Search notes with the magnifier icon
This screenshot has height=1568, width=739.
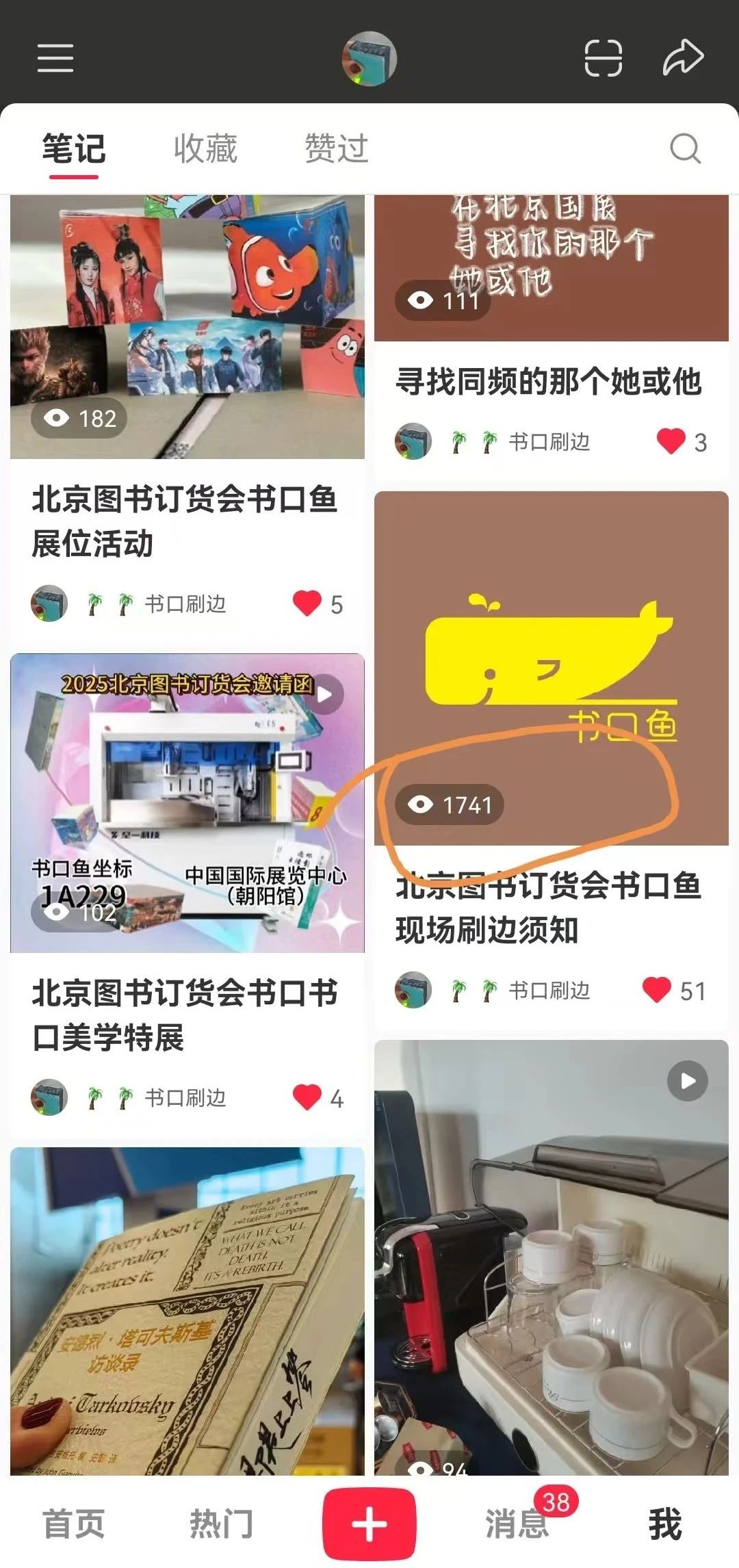click(685, 148)
